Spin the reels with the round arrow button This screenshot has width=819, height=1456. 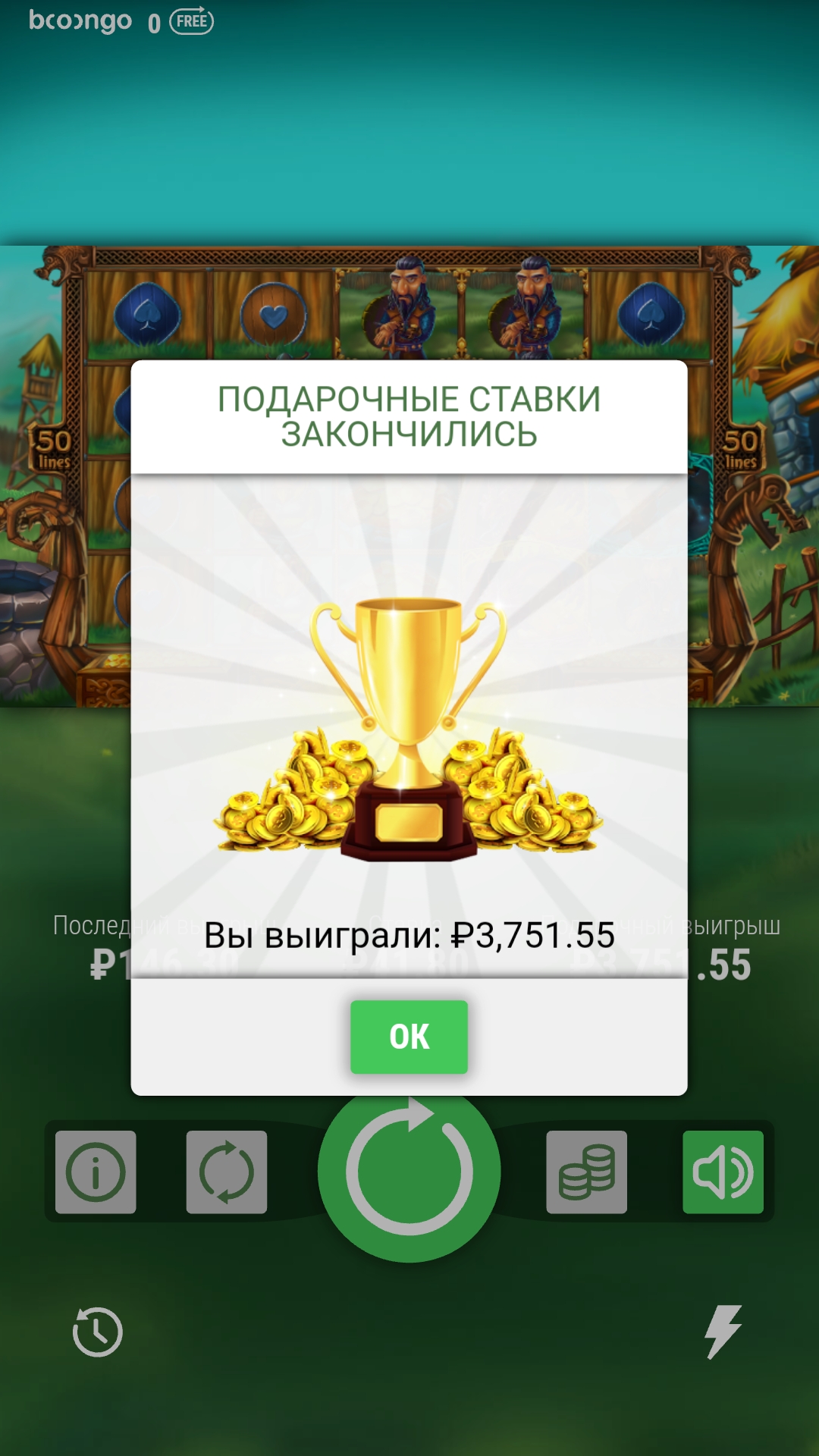coord(409,1172)
